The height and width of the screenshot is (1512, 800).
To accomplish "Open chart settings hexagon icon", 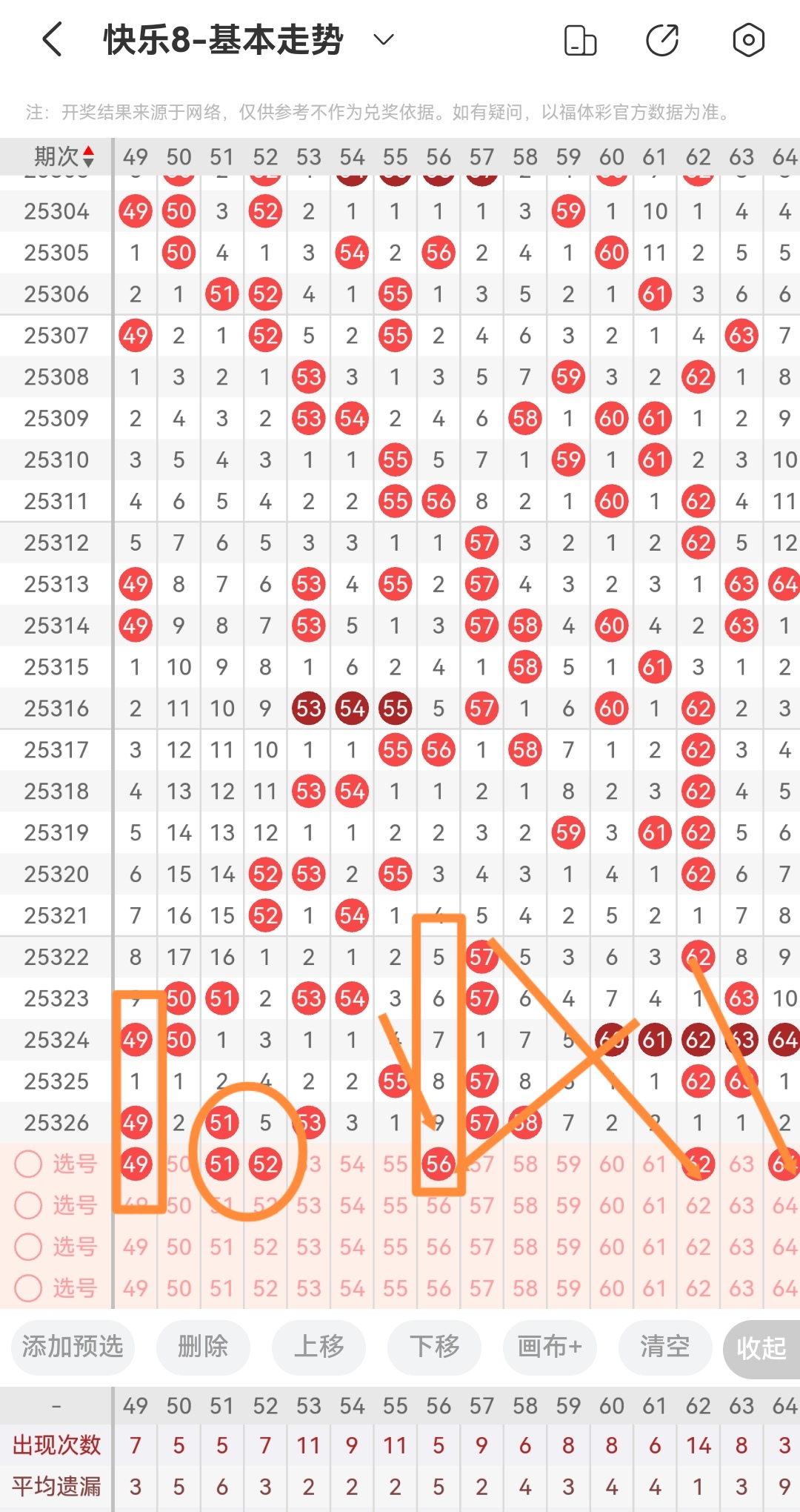I will [748, 40].
